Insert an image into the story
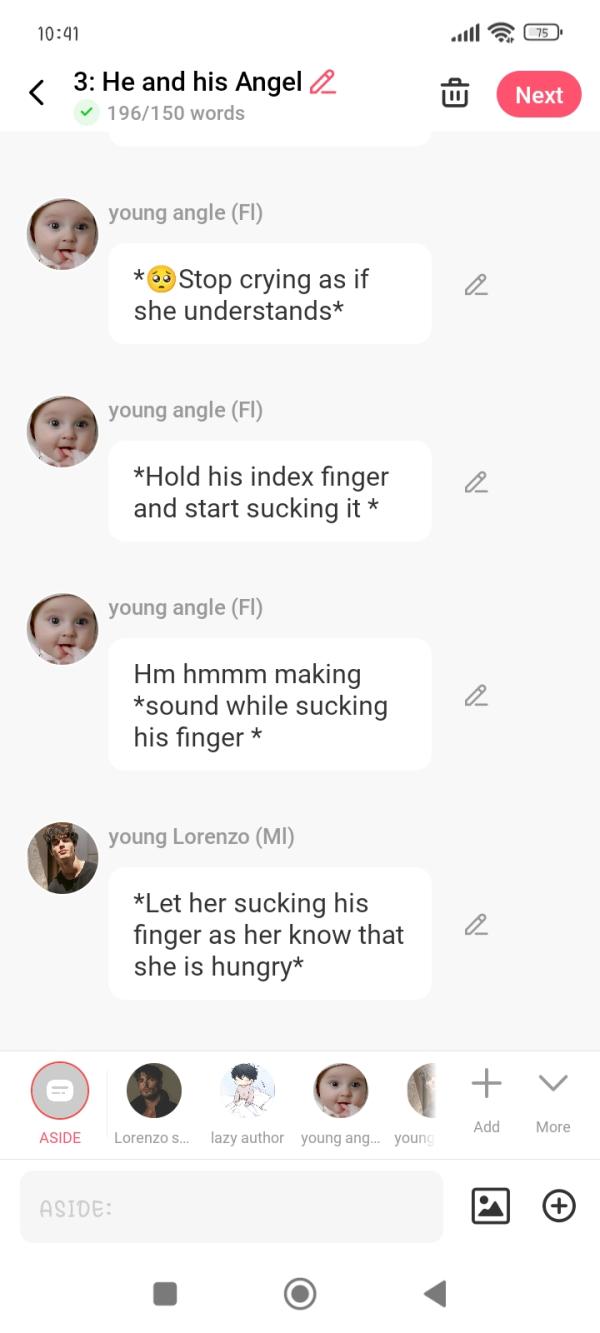The image size is (600, 1333). click(490, 1206)
